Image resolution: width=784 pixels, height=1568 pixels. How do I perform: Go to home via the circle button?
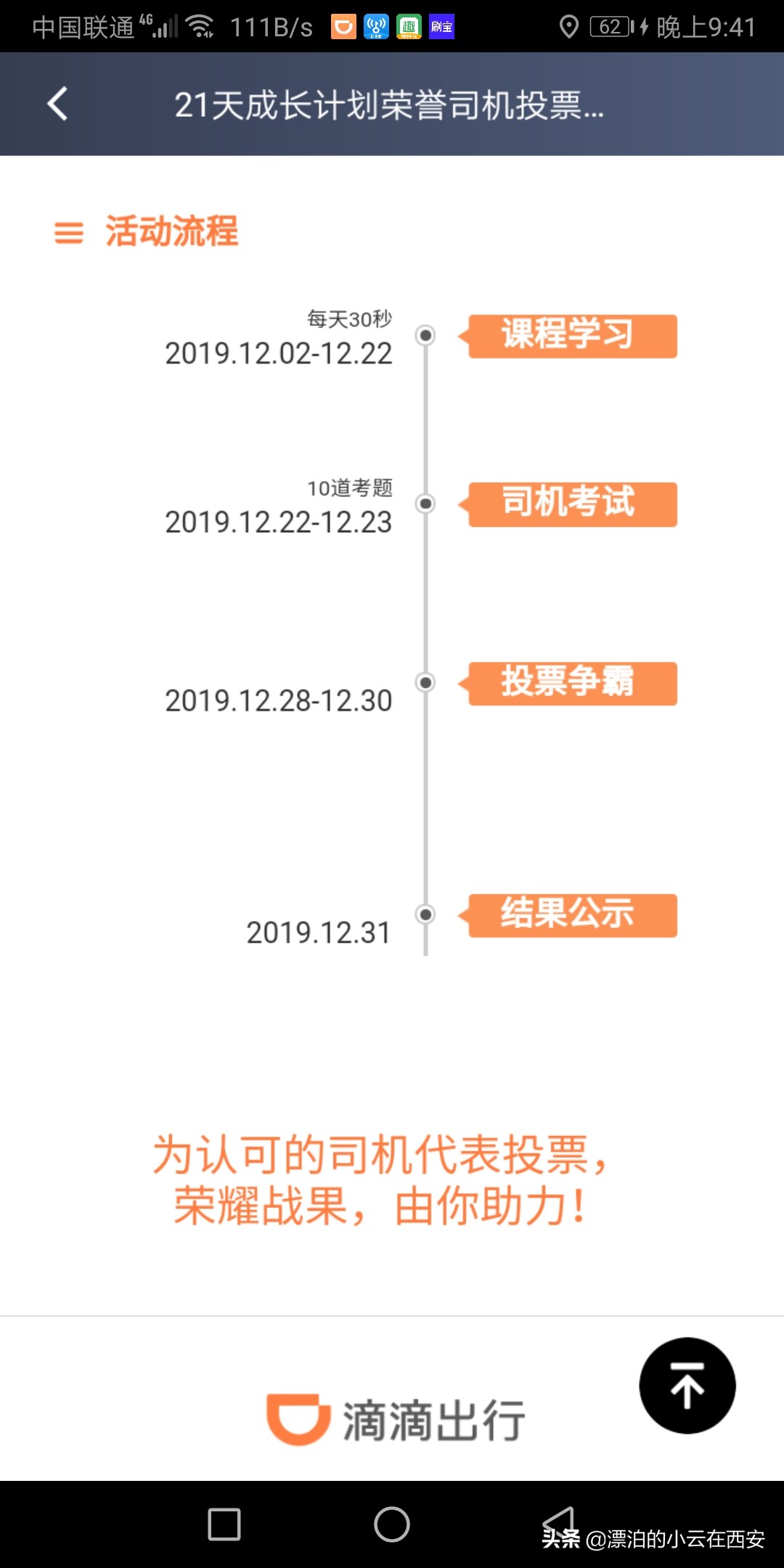pyautogui.click(x=392, y=1524)
